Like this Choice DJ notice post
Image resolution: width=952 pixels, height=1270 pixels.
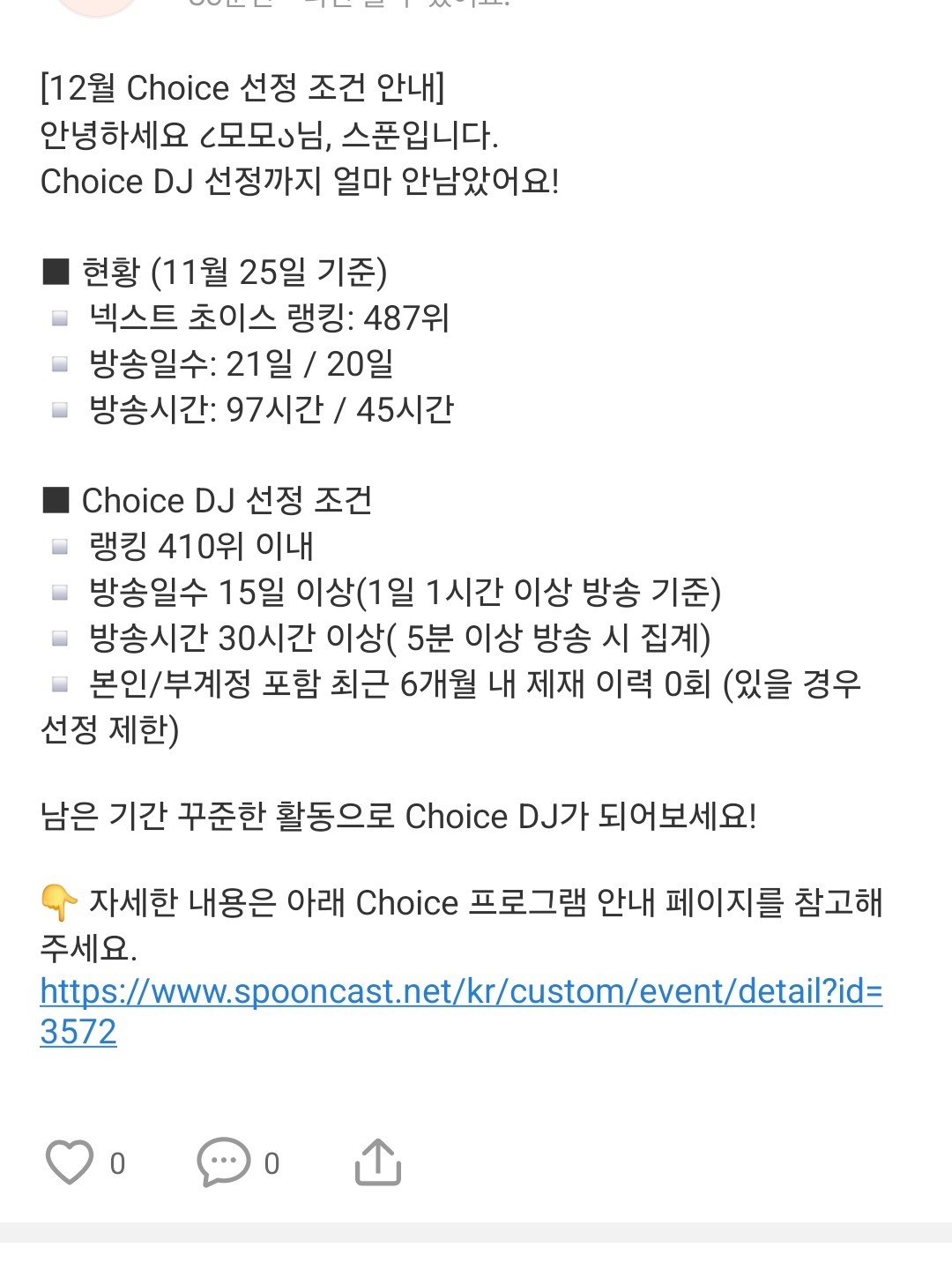[x=70, y=1162]
